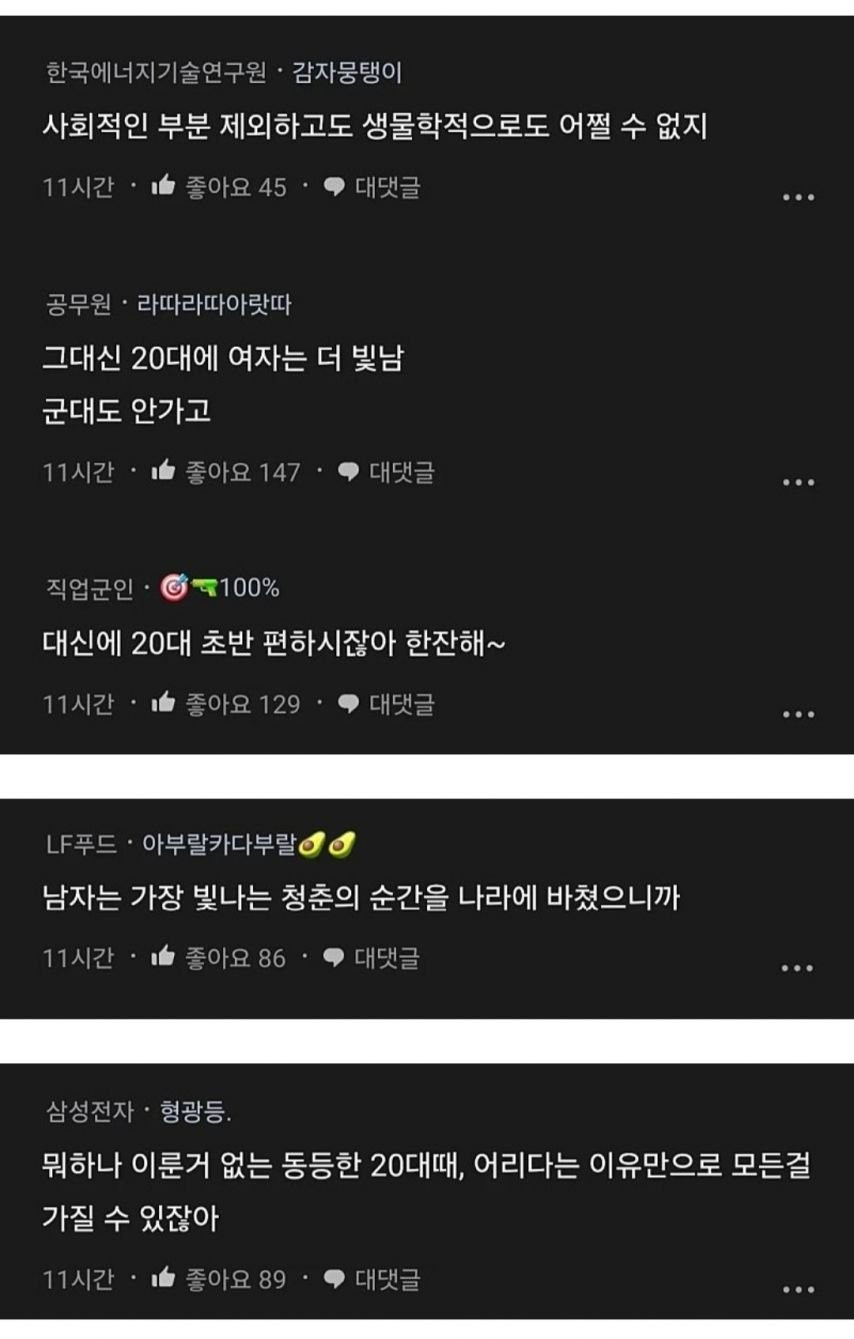The width and height of the screenshot is (854, 1339).
Task: Open more options on 라따라따아랏따's comment
Action: click(797, 482)
